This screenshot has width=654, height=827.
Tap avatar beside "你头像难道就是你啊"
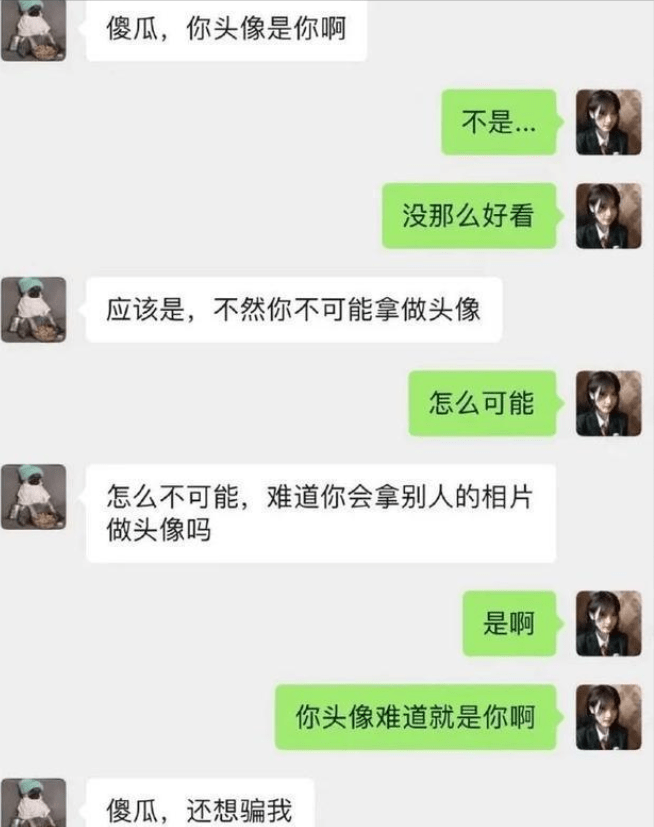coord(608,717)
